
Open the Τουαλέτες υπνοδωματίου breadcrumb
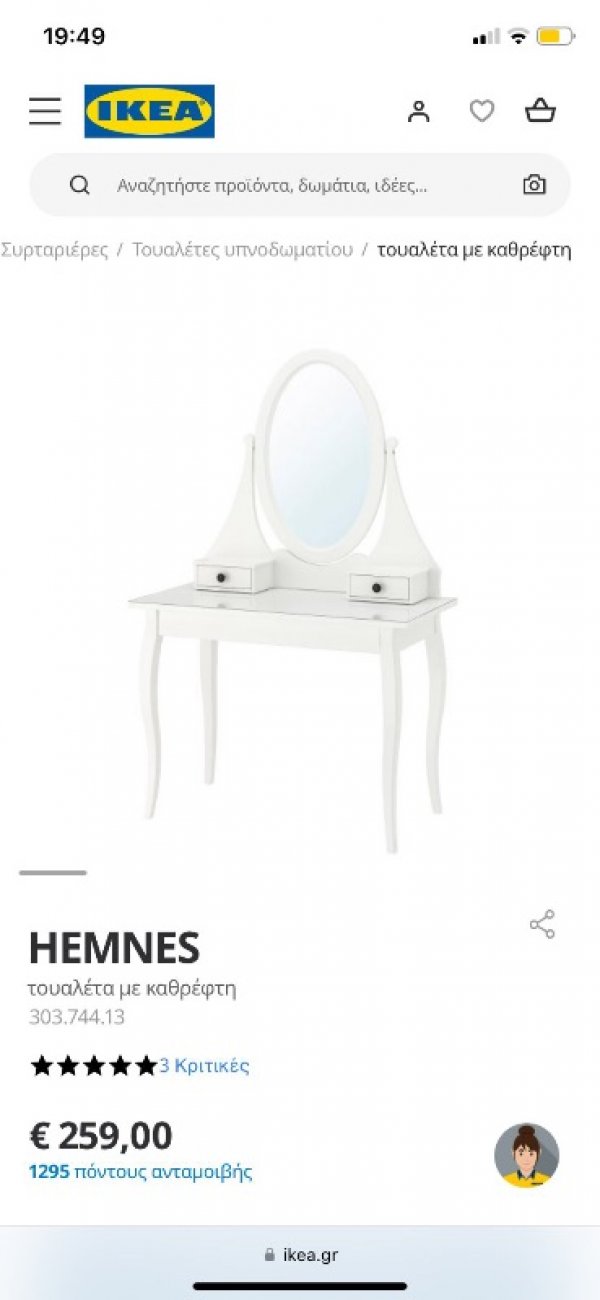coord(243,250)
